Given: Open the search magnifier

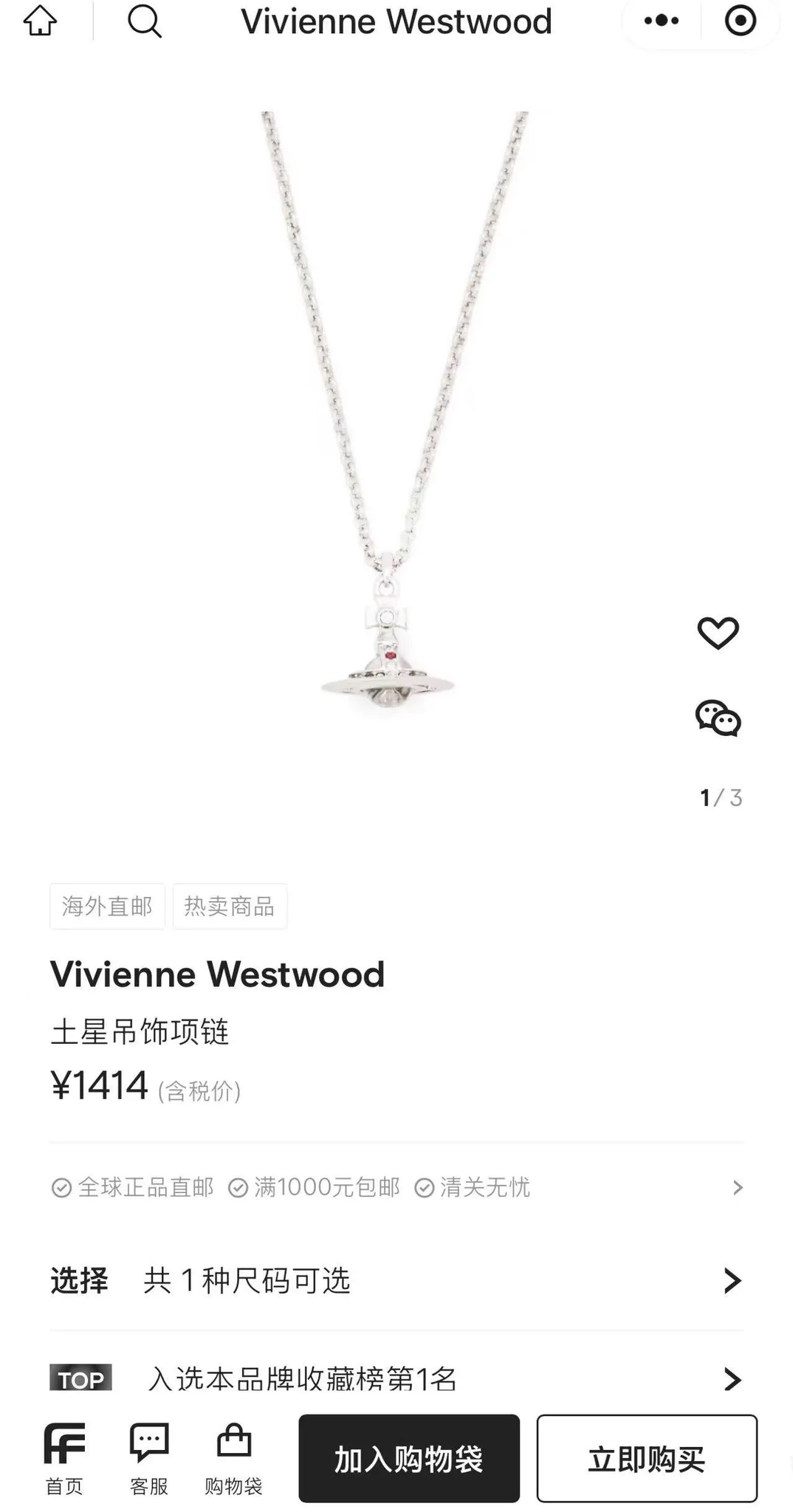Looking at the screenshot, I should (144, 21).
